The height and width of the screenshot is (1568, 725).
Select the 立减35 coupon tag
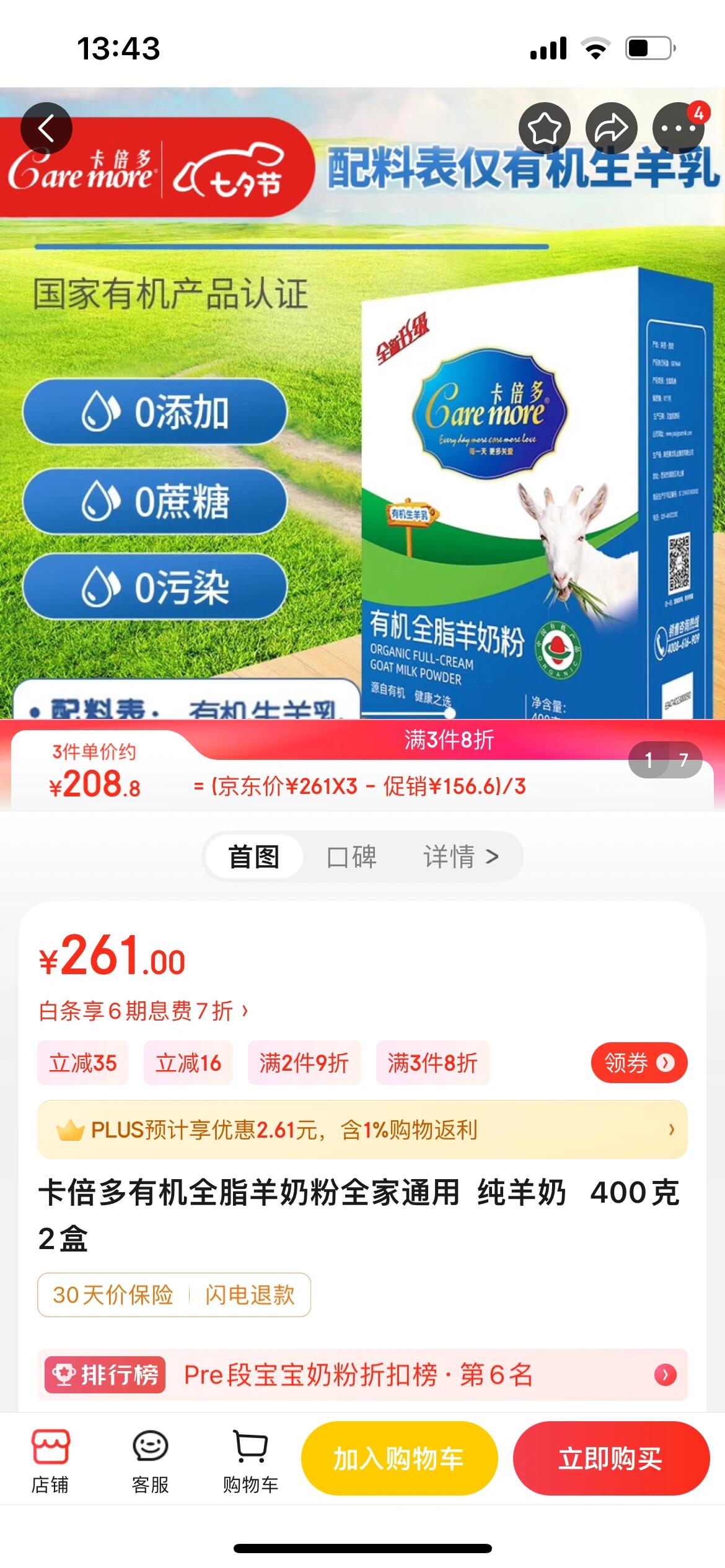[82, 1063]
